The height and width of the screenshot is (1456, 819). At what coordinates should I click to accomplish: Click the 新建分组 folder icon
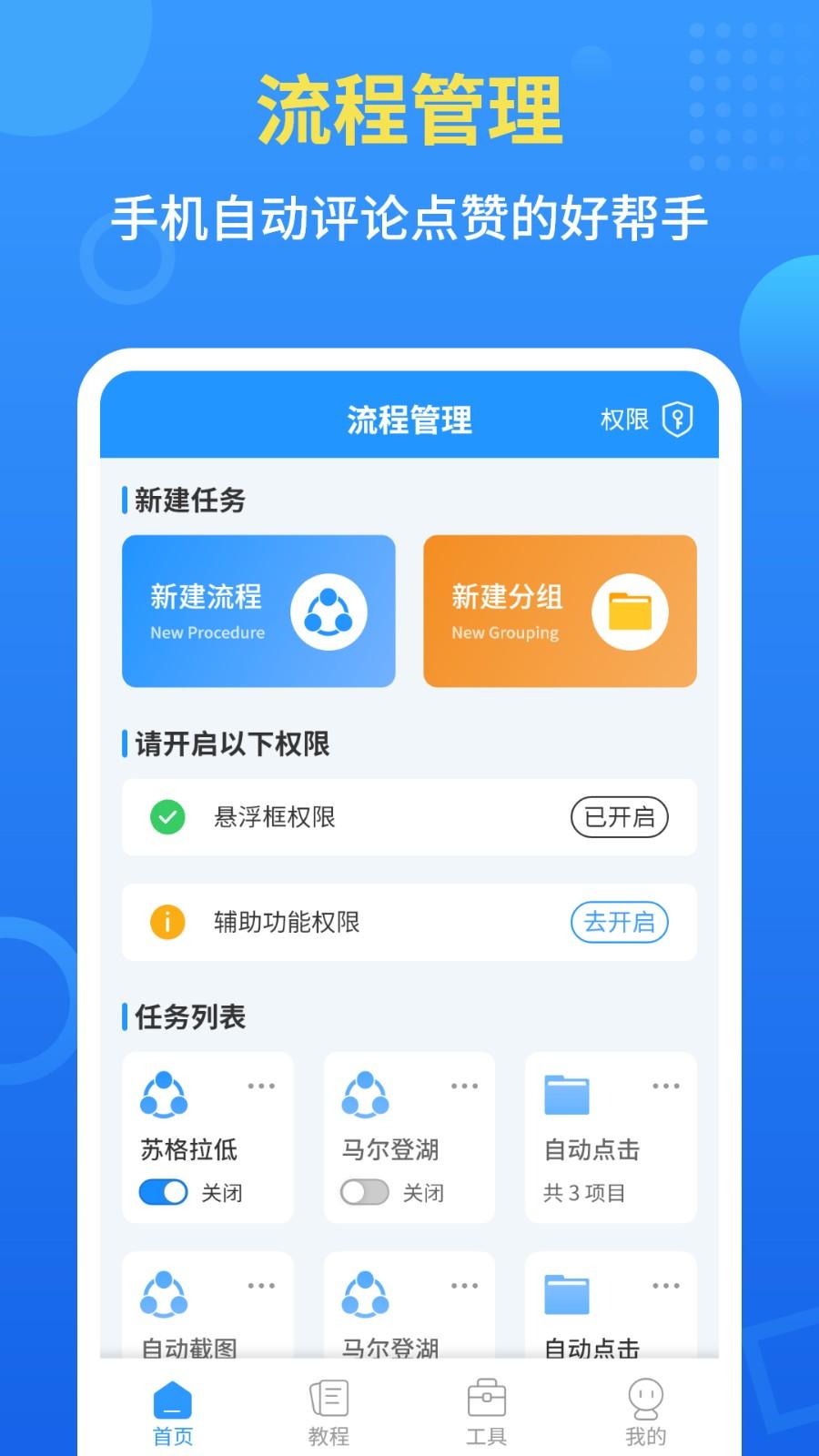point(632,610)
